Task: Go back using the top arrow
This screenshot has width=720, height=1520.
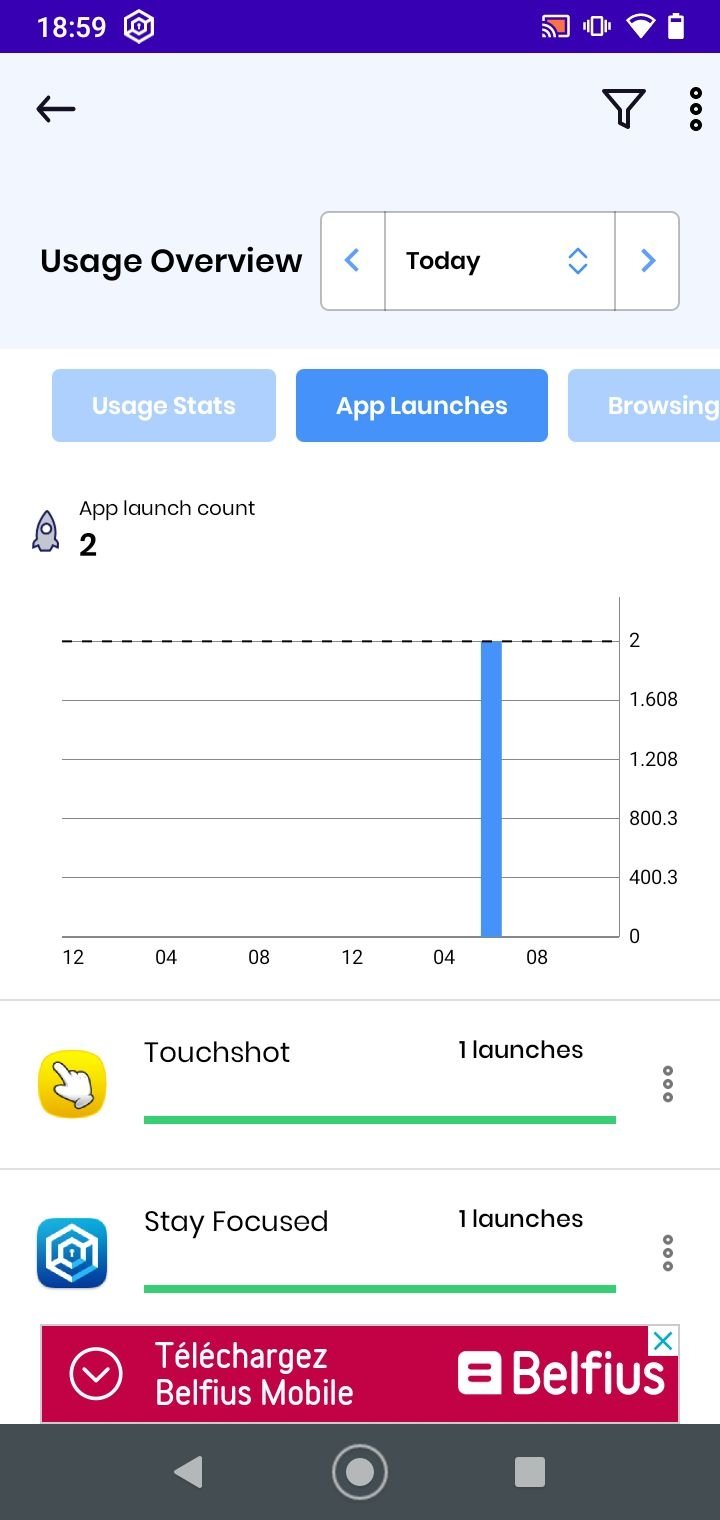Action: [x=56, y=109]
